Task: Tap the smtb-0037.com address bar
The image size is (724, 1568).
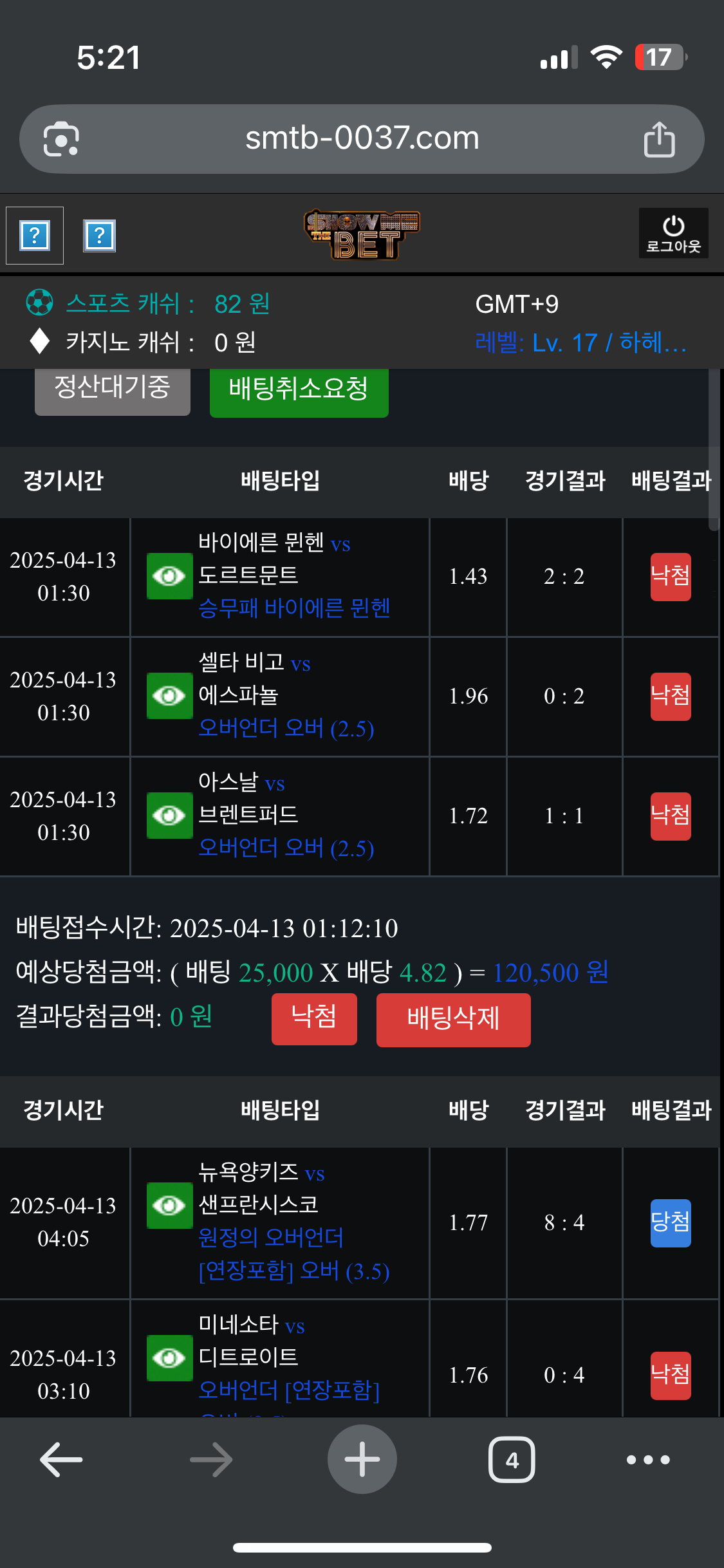Action: click(362, 138)
